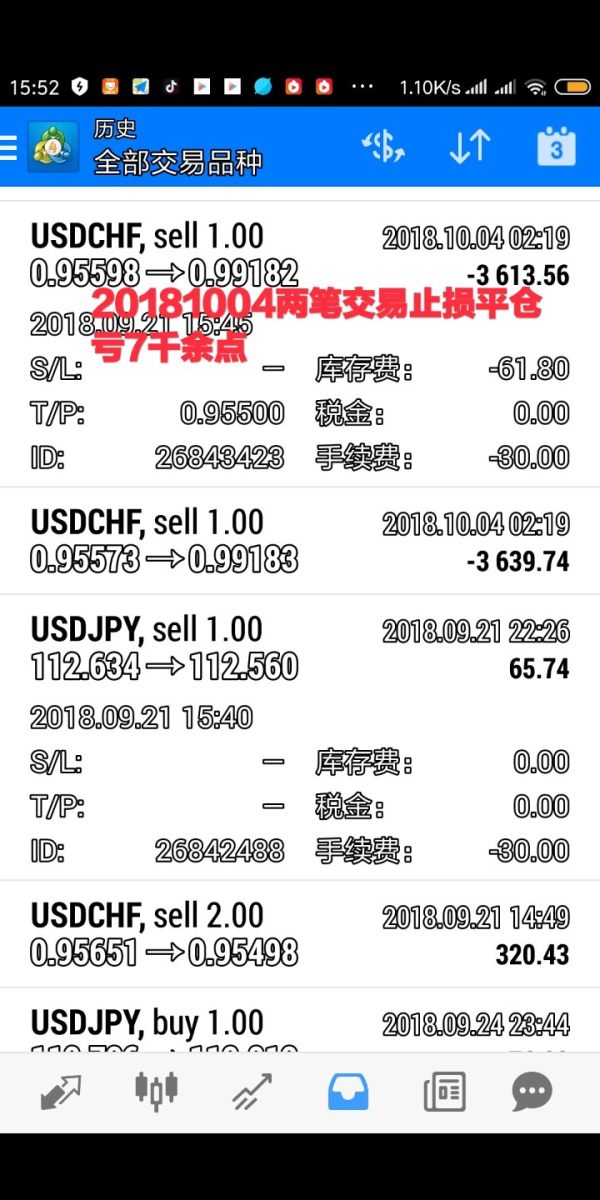
Task: Switch to the Quotes tab
Action: (60, 1091)
